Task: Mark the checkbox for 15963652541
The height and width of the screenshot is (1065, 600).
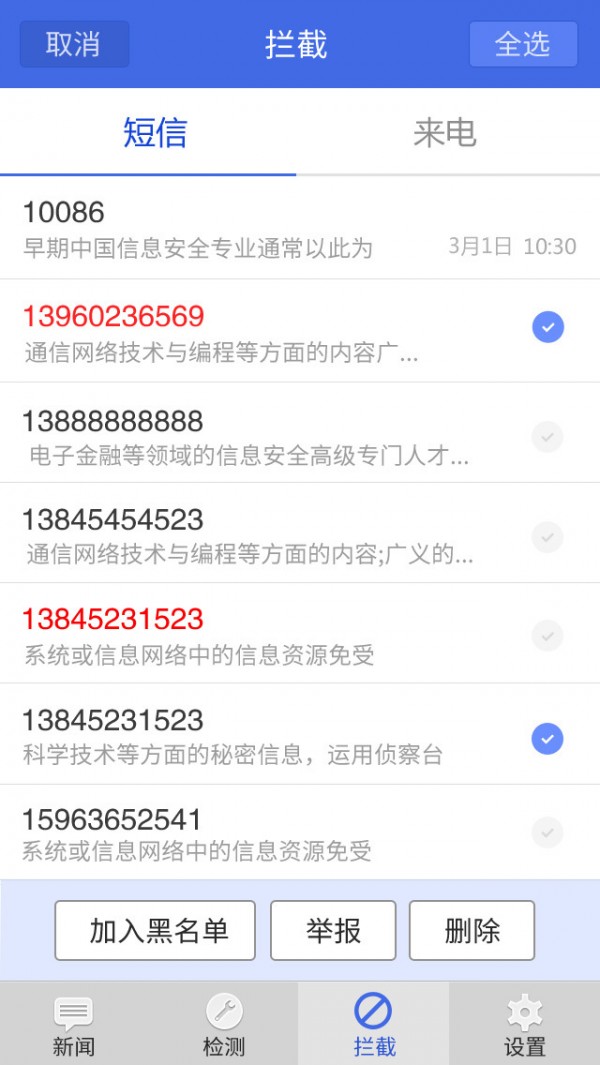Action: tap(547, 832)
